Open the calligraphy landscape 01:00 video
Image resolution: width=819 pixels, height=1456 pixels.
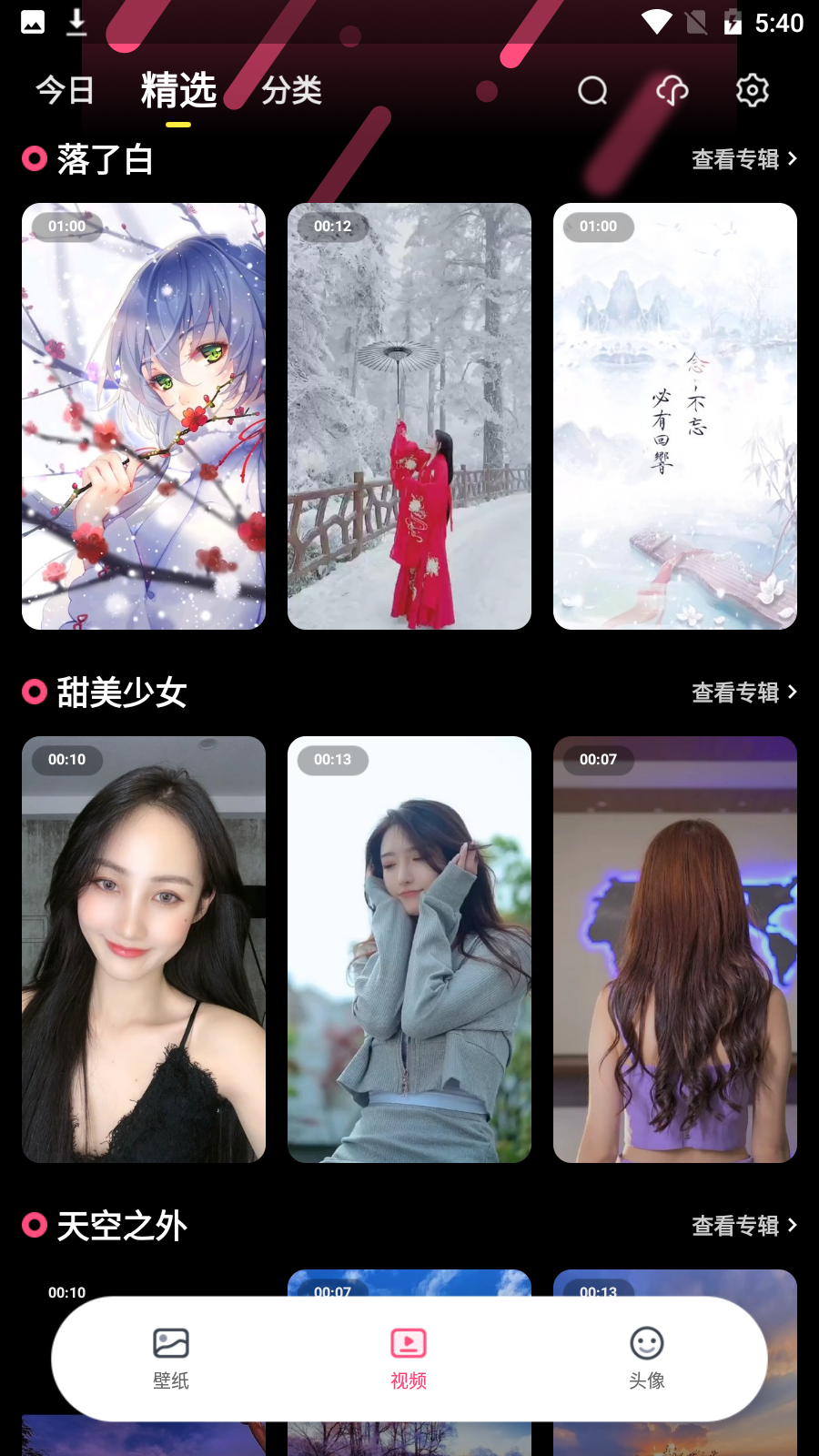pos(675,416)
